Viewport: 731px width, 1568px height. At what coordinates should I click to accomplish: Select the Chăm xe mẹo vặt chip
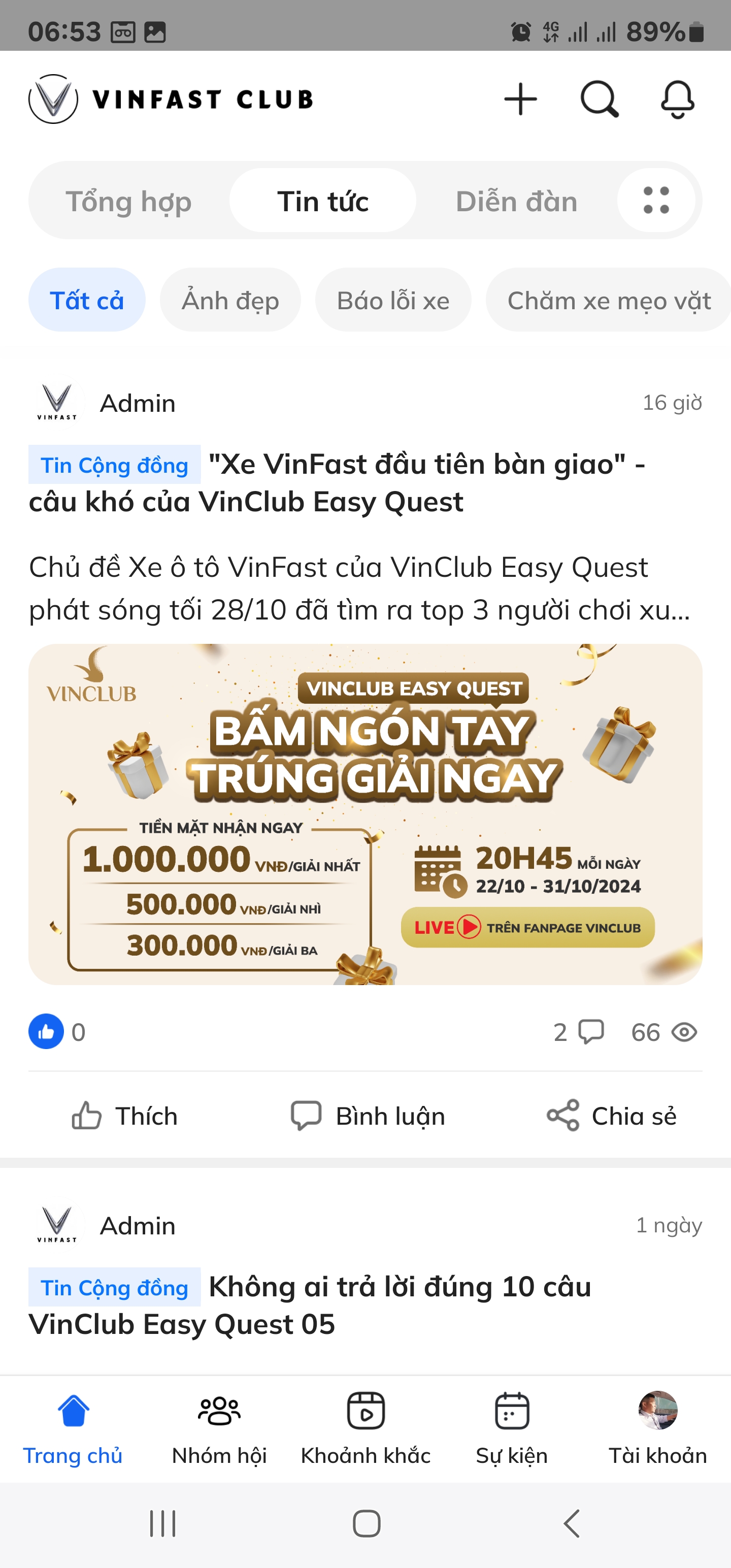[x=609, y=300]
